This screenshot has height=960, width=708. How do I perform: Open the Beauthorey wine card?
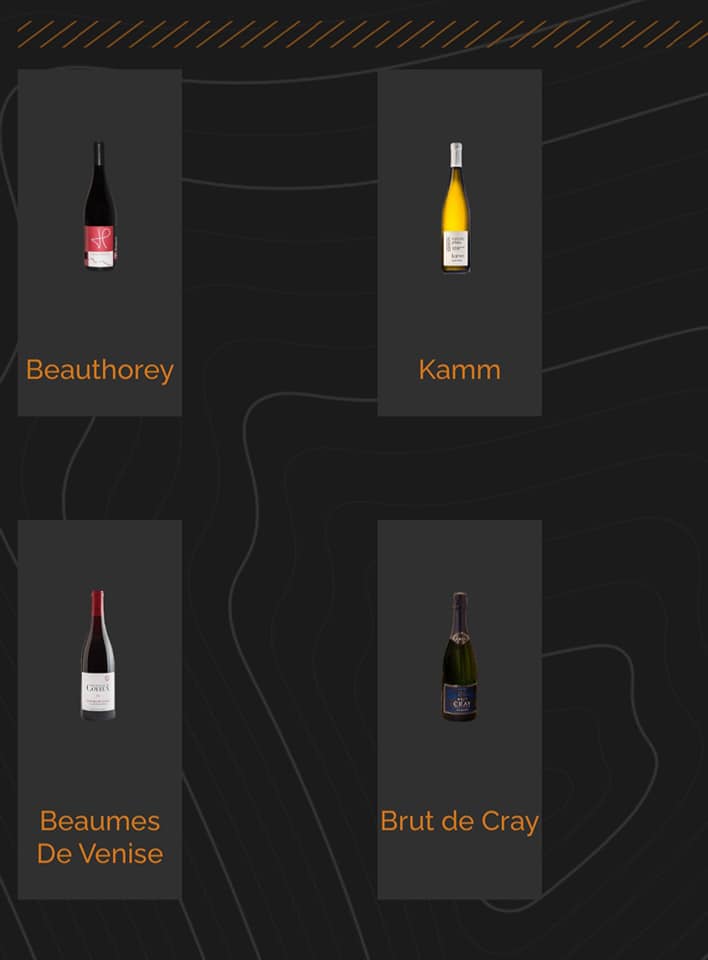(99, 242)
